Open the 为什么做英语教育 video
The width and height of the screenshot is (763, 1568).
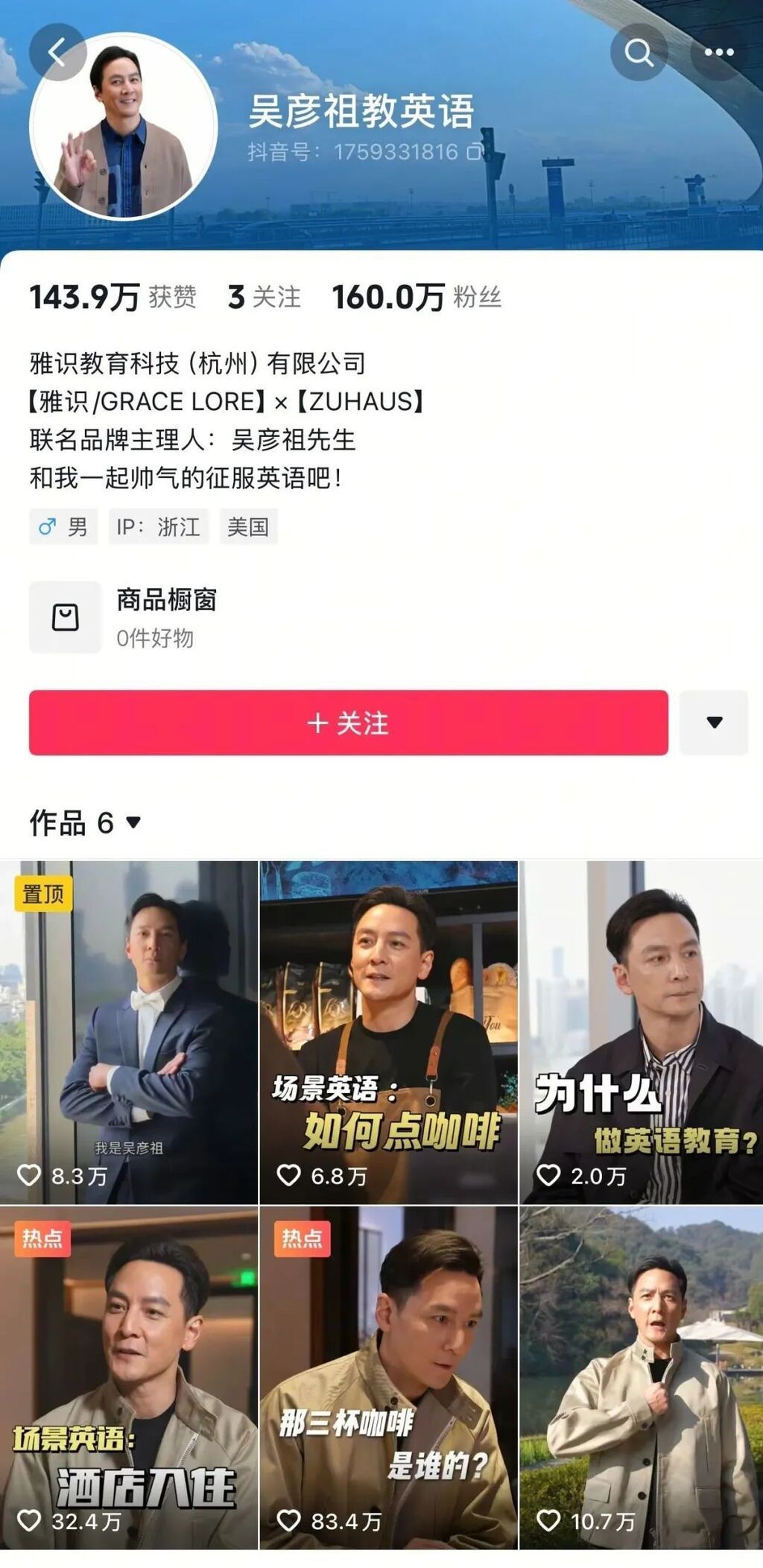[641, 1032]
